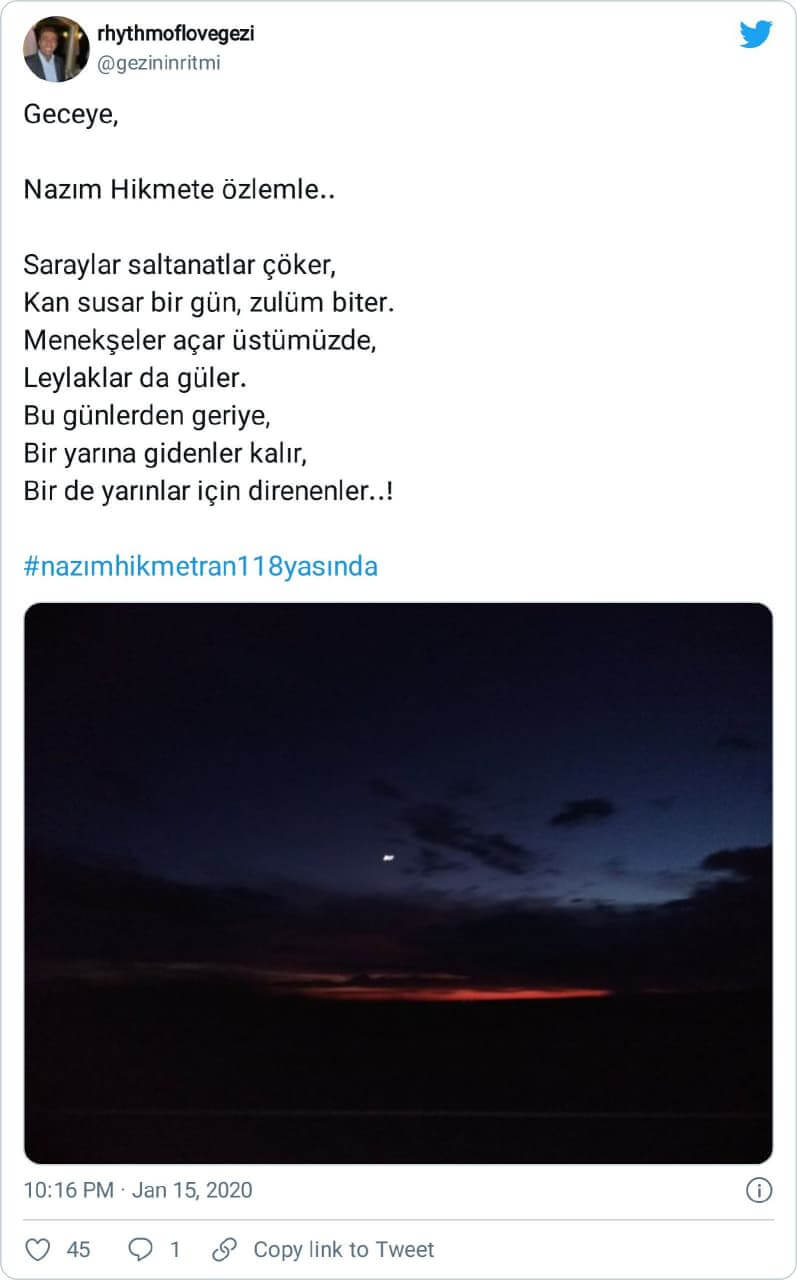This screenshot has width=797, height=1280.
Task: Reply via the comment bubble icon
Action: (x=142, y=1249)
